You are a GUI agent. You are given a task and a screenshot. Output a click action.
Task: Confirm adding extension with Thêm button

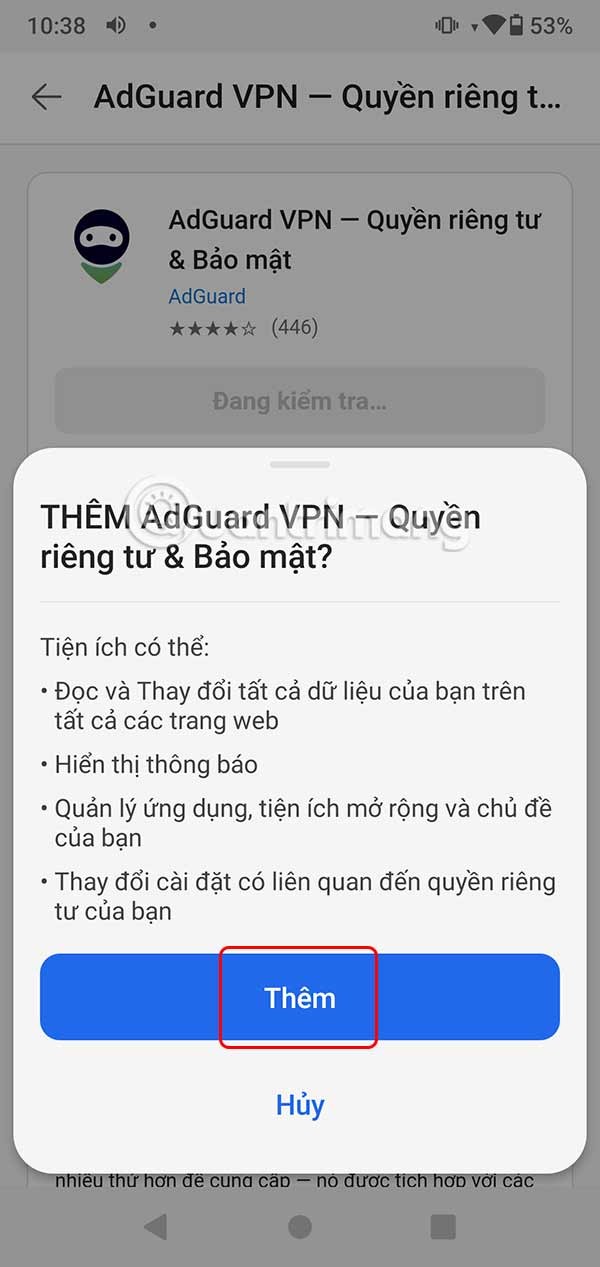coord(299,997)
